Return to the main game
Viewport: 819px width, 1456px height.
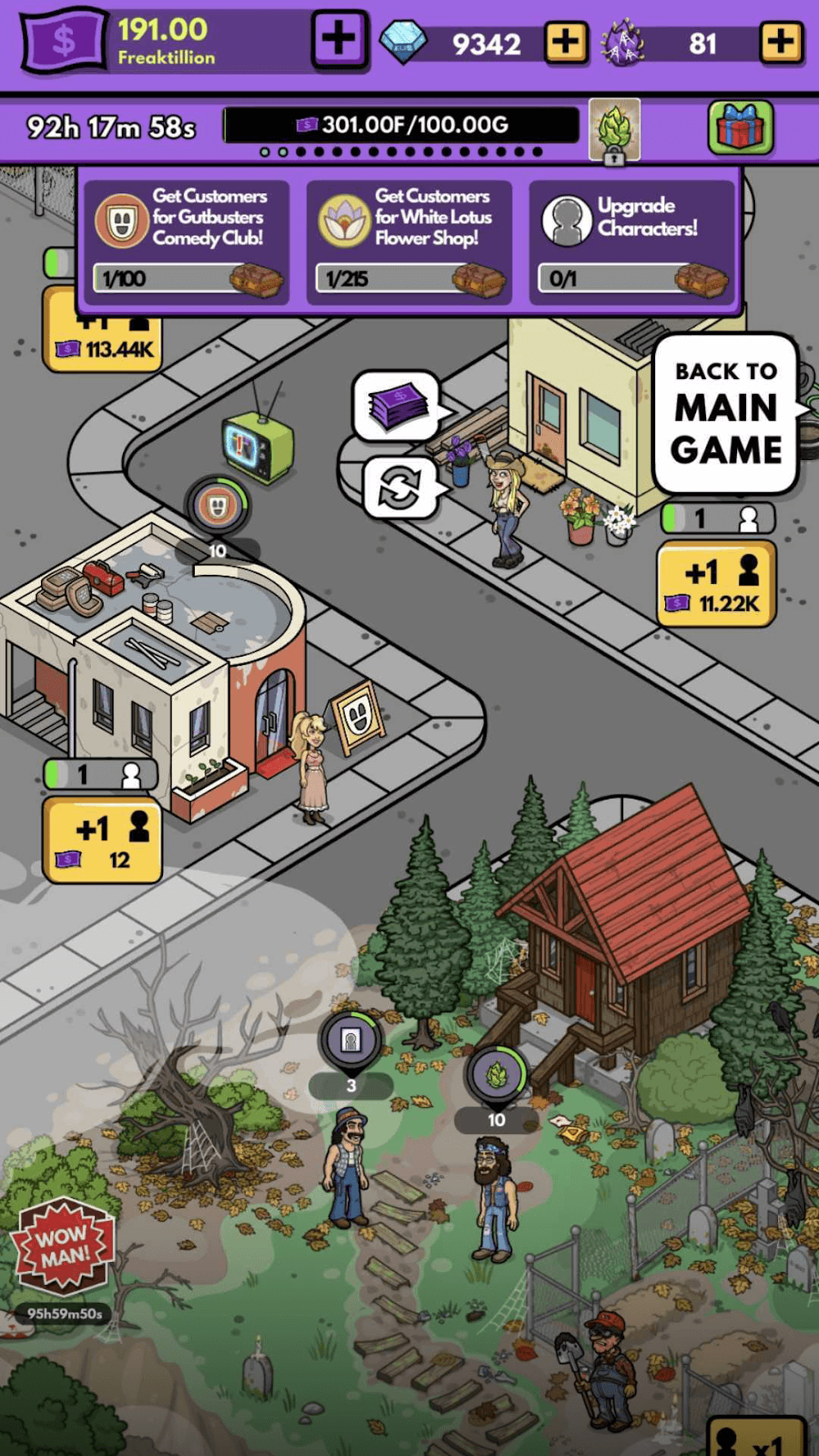pos(726,413)
